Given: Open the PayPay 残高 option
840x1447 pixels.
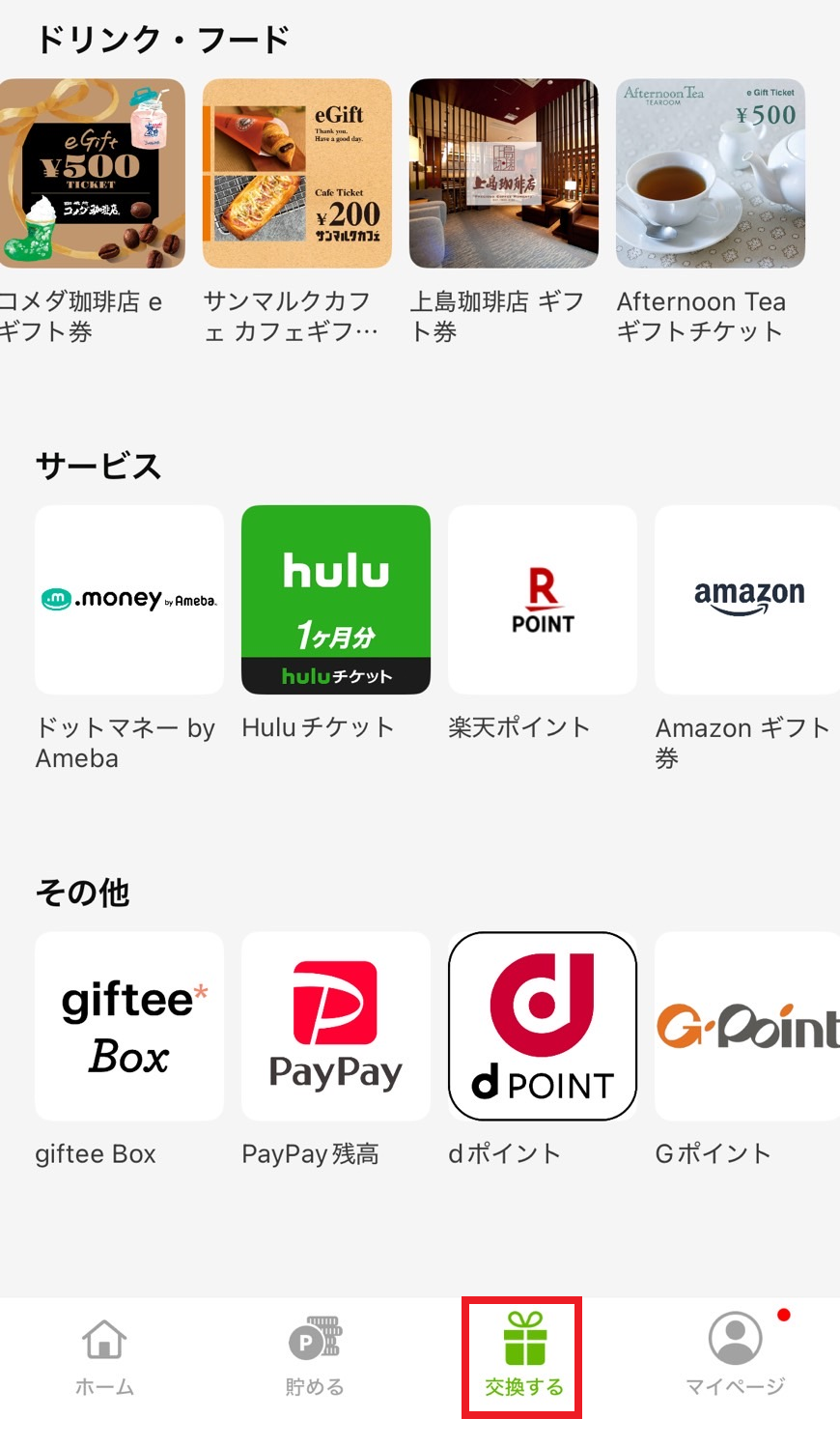Looking at the screenshot, I should point(335,1026).
